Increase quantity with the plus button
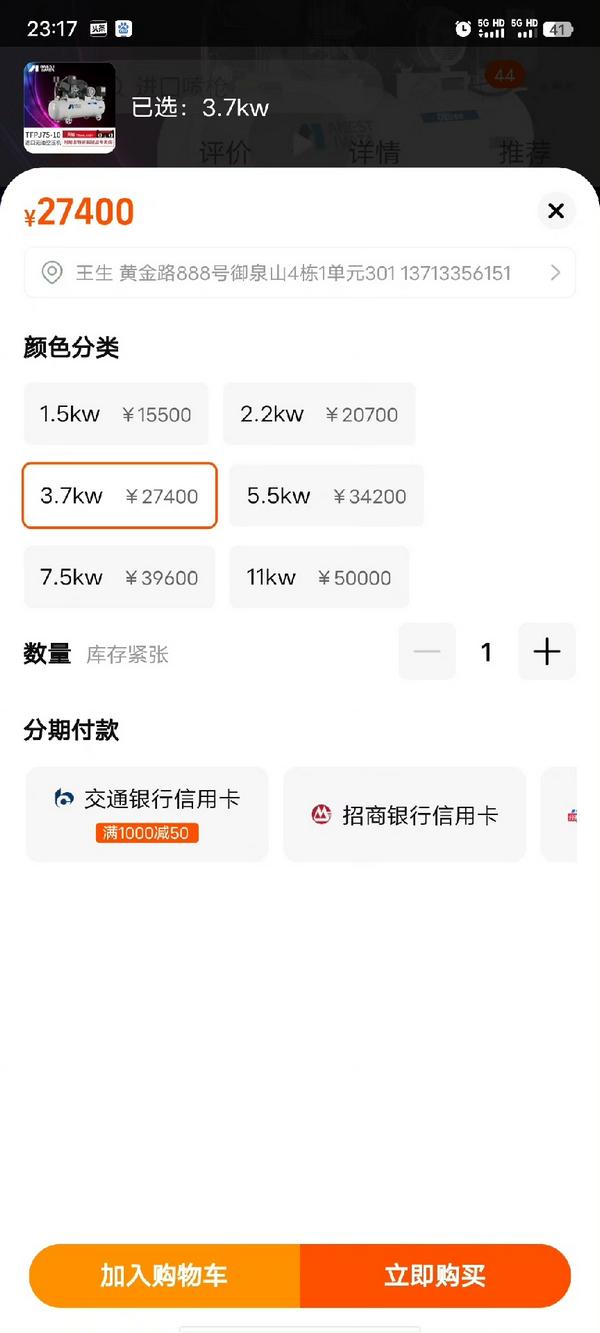 point(546,652)
